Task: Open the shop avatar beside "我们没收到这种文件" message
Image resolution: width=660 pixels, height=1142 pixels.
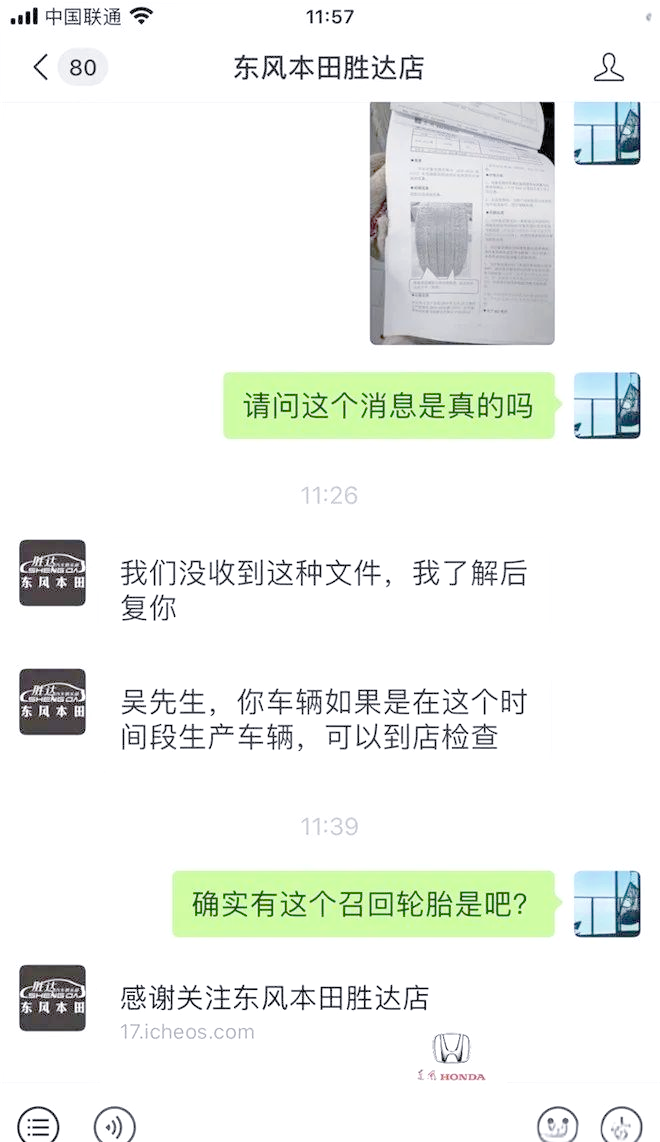Action: [53, 573]
